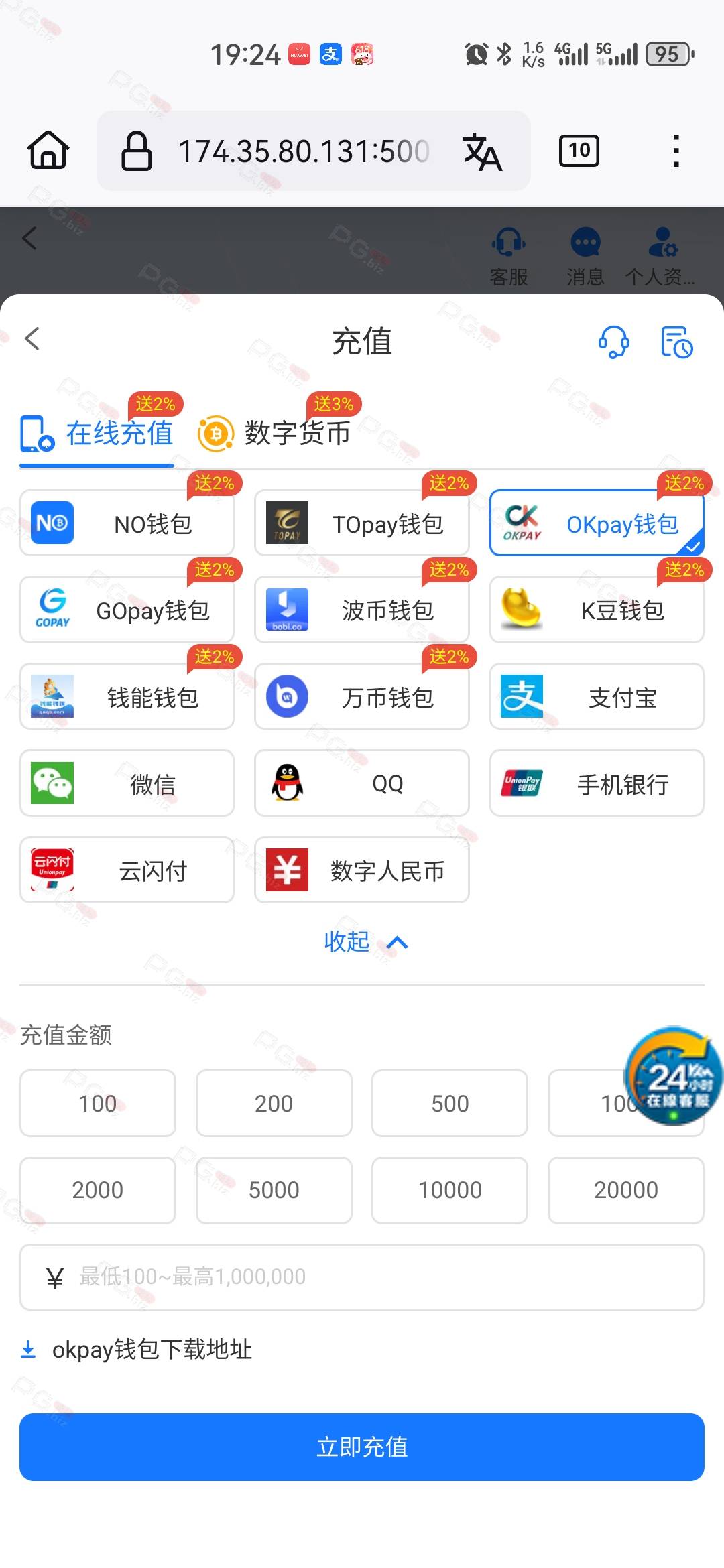The width and height of the screenshot is (724, 1568).
Task: Choose GOpay钱包 as payment option
Action: pyautogui.click(x=127, y=610)
